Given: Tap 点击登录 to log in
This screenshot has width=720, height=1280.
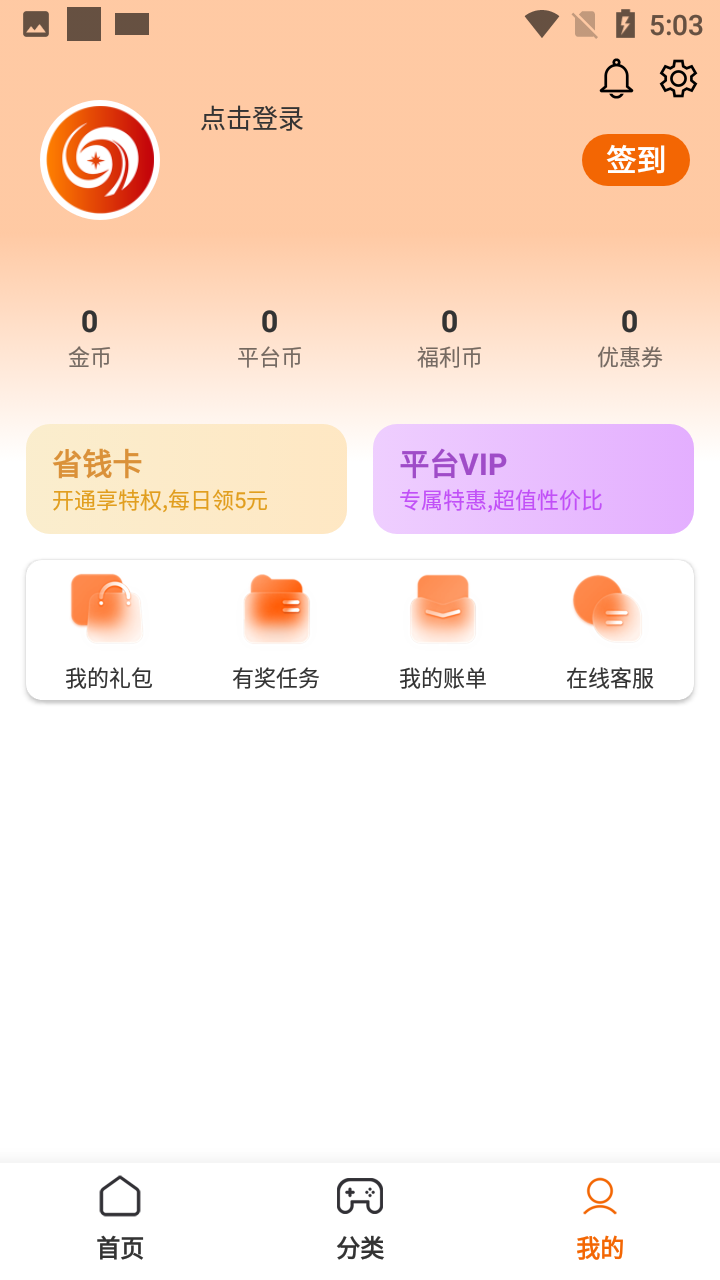Looking at the screenshot, I should [252, 120].
